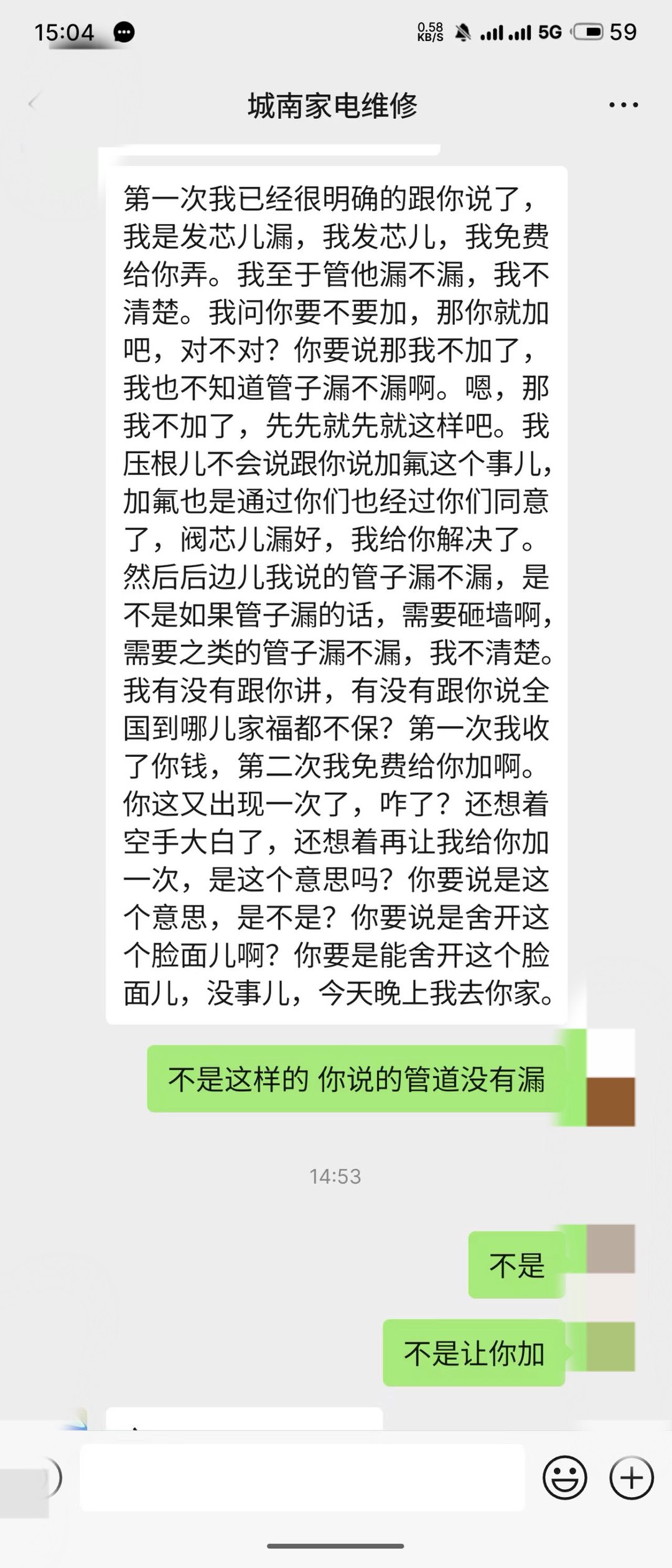672x1568 pixels.
Task: Open the three-dot chat info menu
Action: tap(623, 105)
